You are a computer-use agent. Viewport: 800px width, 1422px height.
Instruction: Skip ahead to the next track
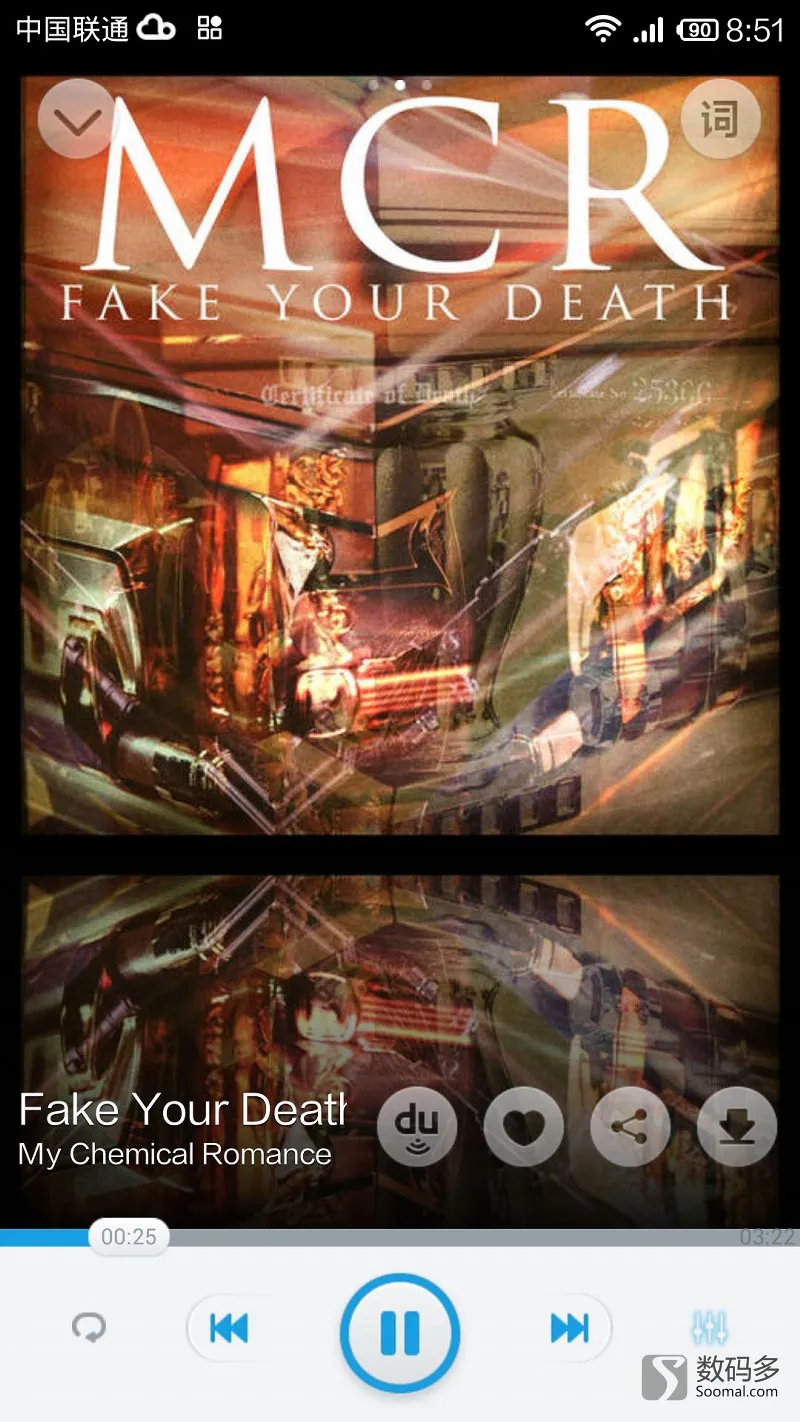(x=570, y=1328)
